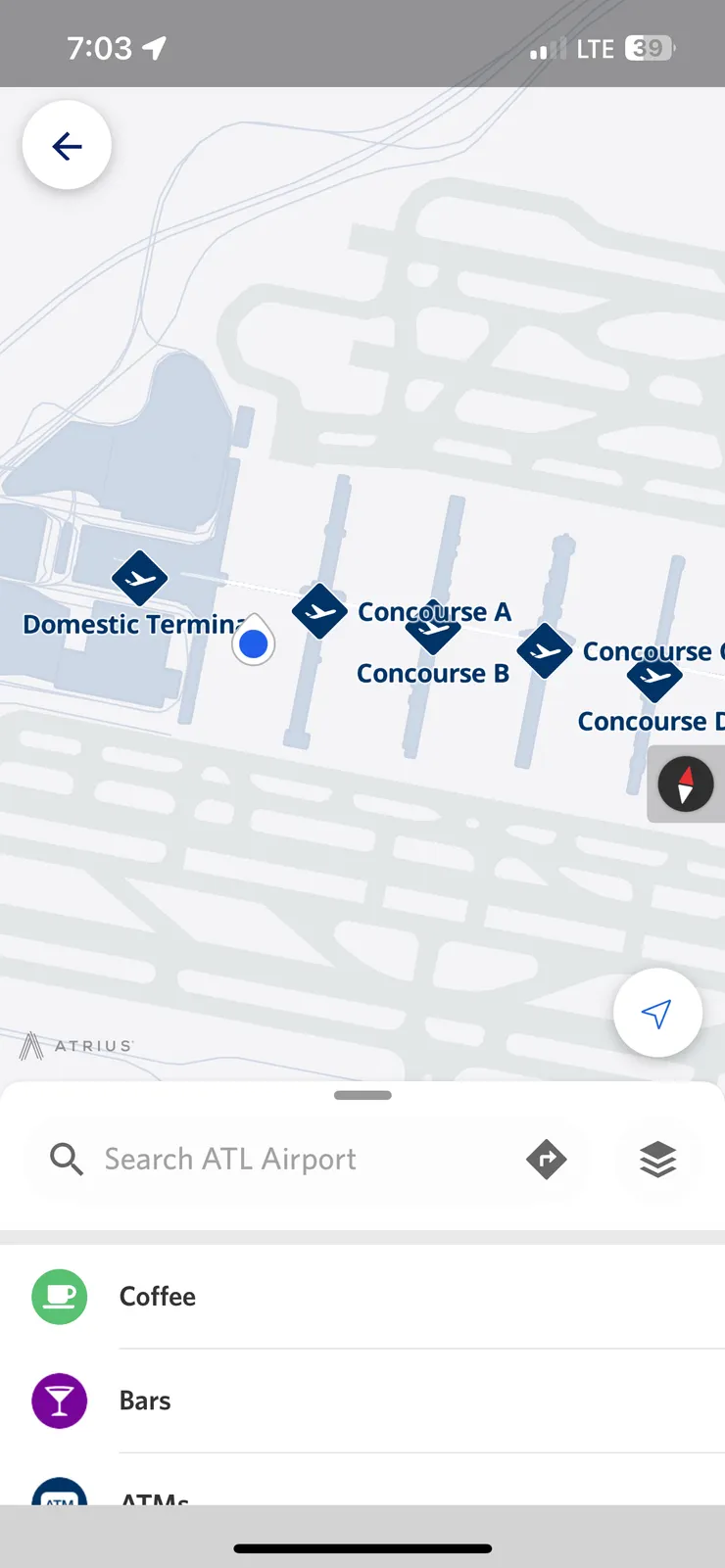The width and height of the screenshot is (725, 1568).
Task: Go back with the arrow button
Action: (66, 144)
